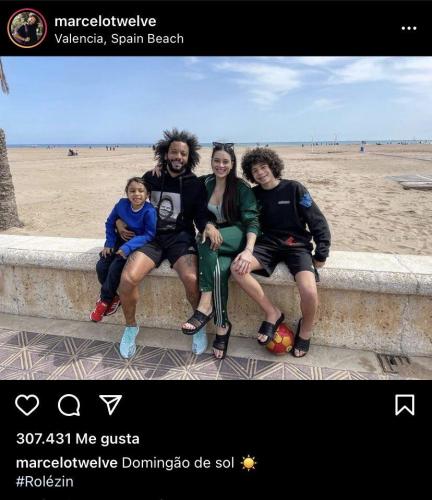The image size is (432, 500).
Task: Like the post with the heart icon
Action: click(27, 405)
